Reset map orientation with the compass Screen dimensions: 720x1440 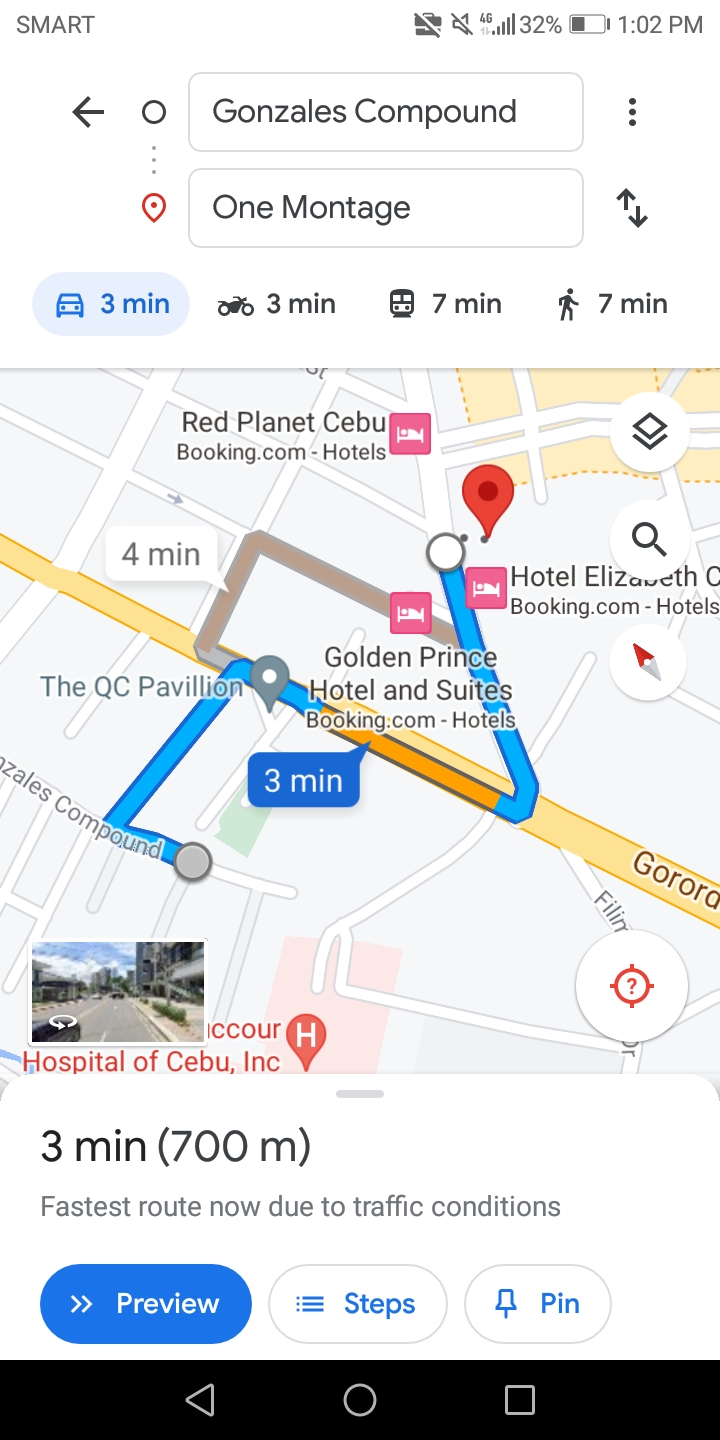[647, 661]
